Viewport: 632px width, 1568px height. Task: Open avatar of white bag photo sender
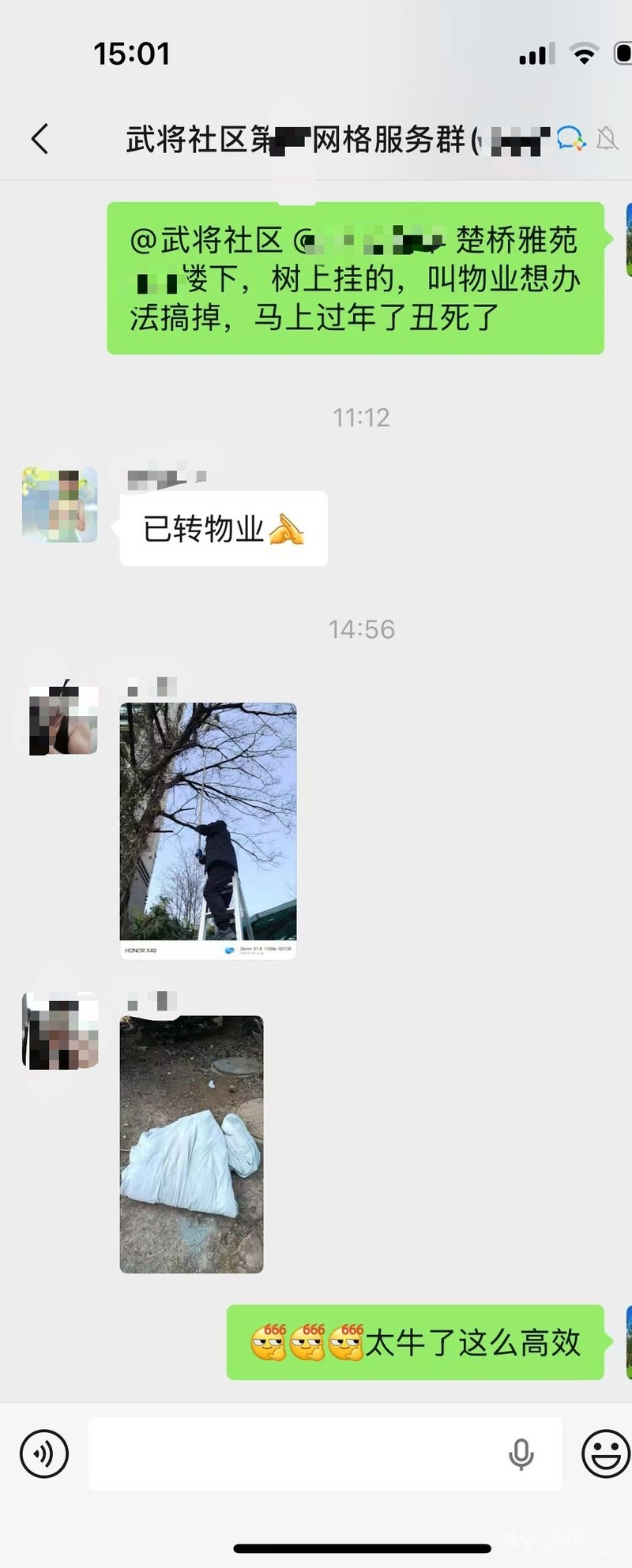(61, 1031)
